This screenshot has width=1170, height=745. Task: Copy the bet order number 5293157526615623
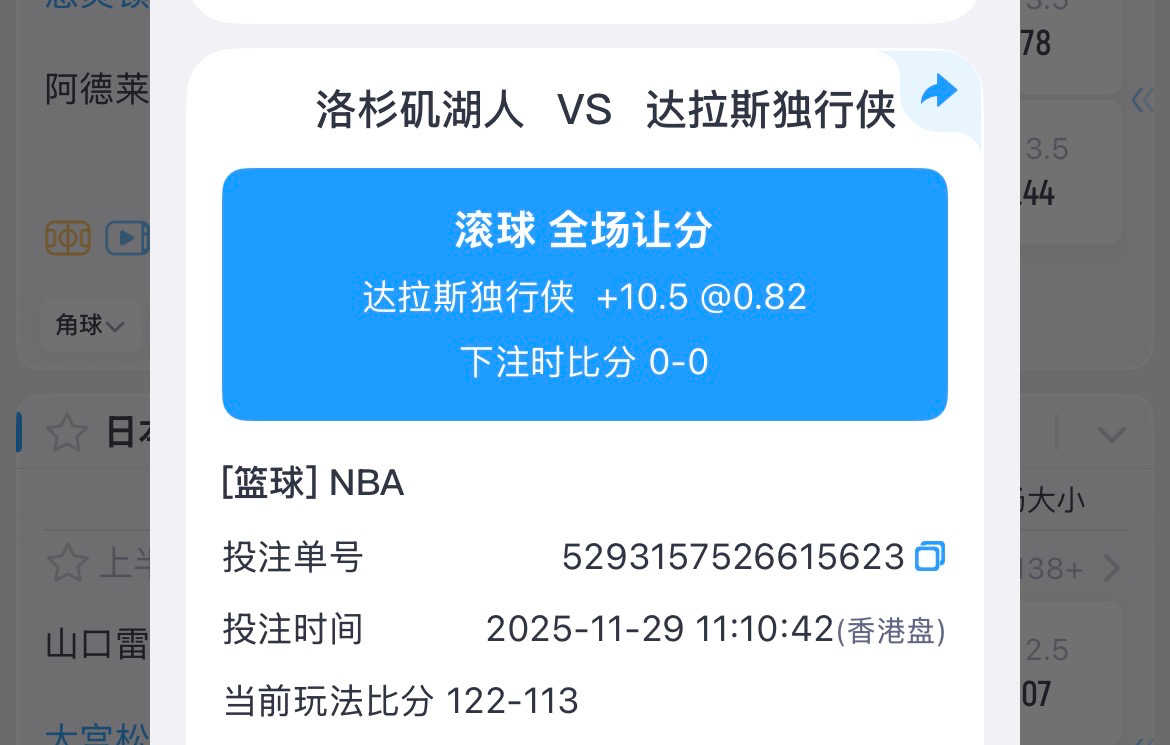930,556
